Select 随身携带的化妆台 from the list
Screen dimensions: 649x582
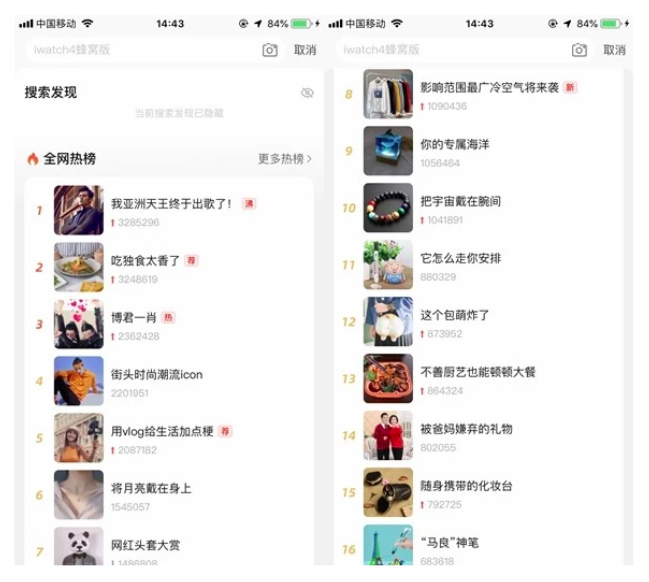(466, 487)
